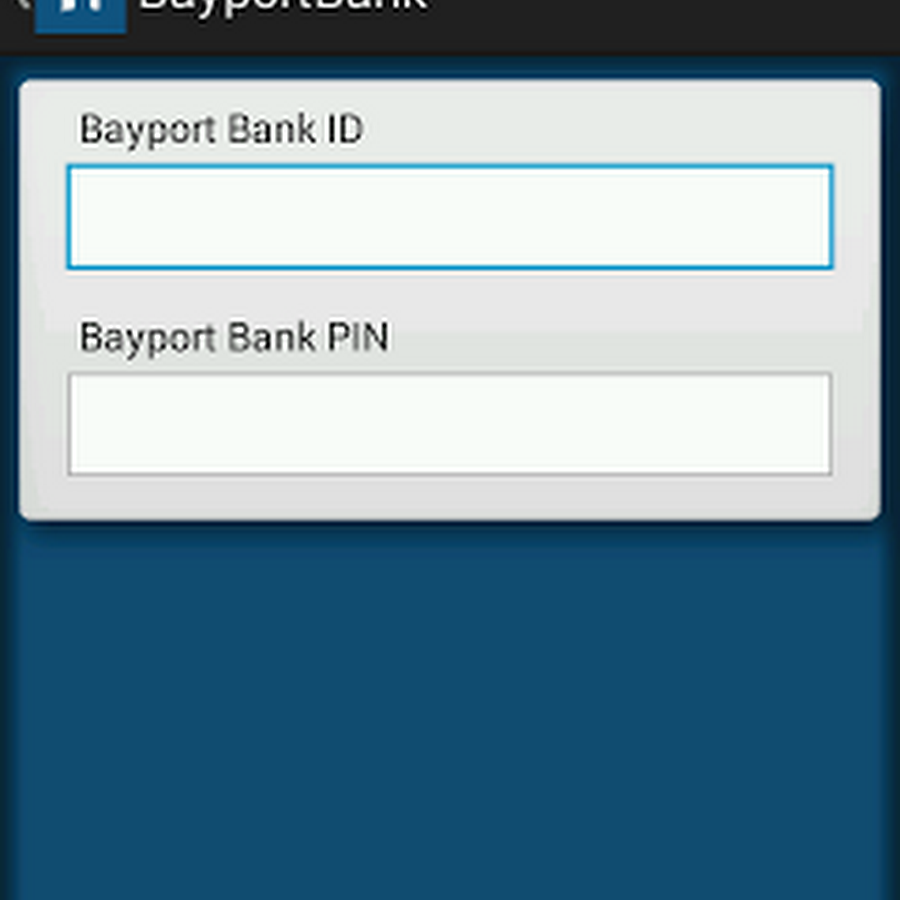This screenshot has width=900, height=900.
Task: Tap the Bayport Bank PIN field
Action: point(449,424)
